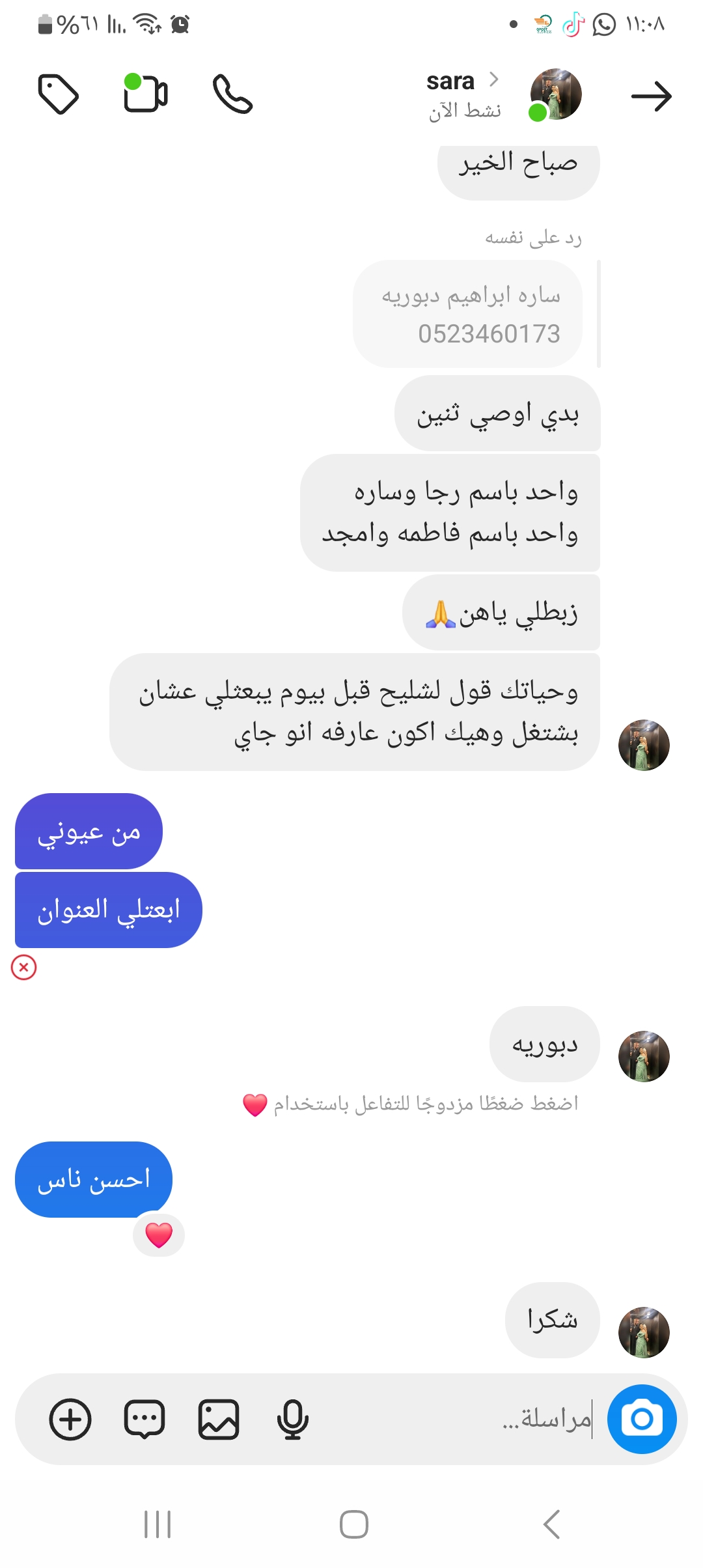Record a voice message with microphone
Screen dimensions: 703x1568
pyautogui.click(x=292, y=1418)
